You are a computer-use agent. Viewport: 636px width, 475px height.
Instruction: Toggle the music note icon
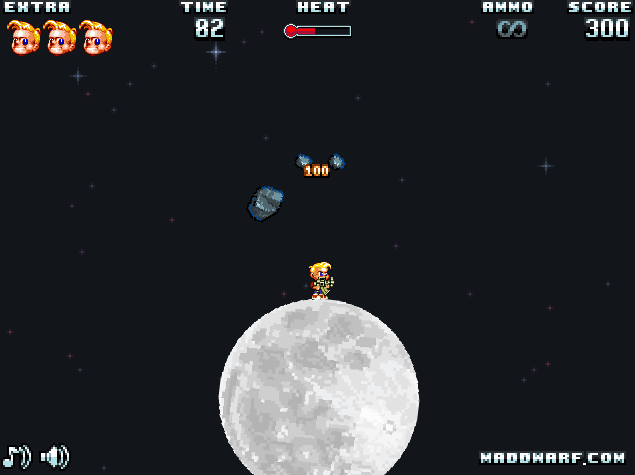click(x=17, y=457)
